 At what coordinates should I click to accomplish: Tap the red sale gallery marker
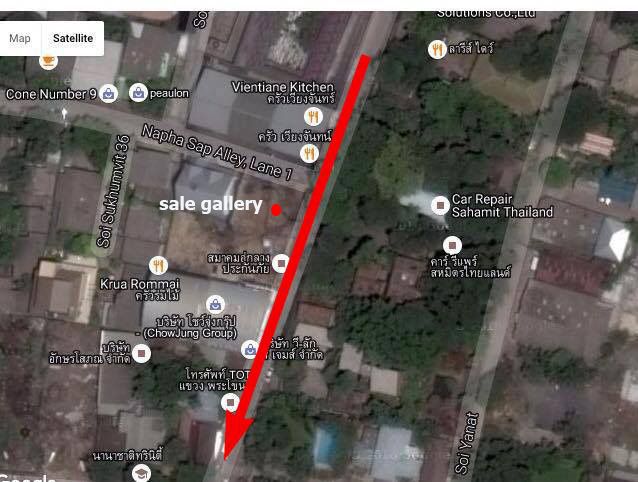(275, 209)
